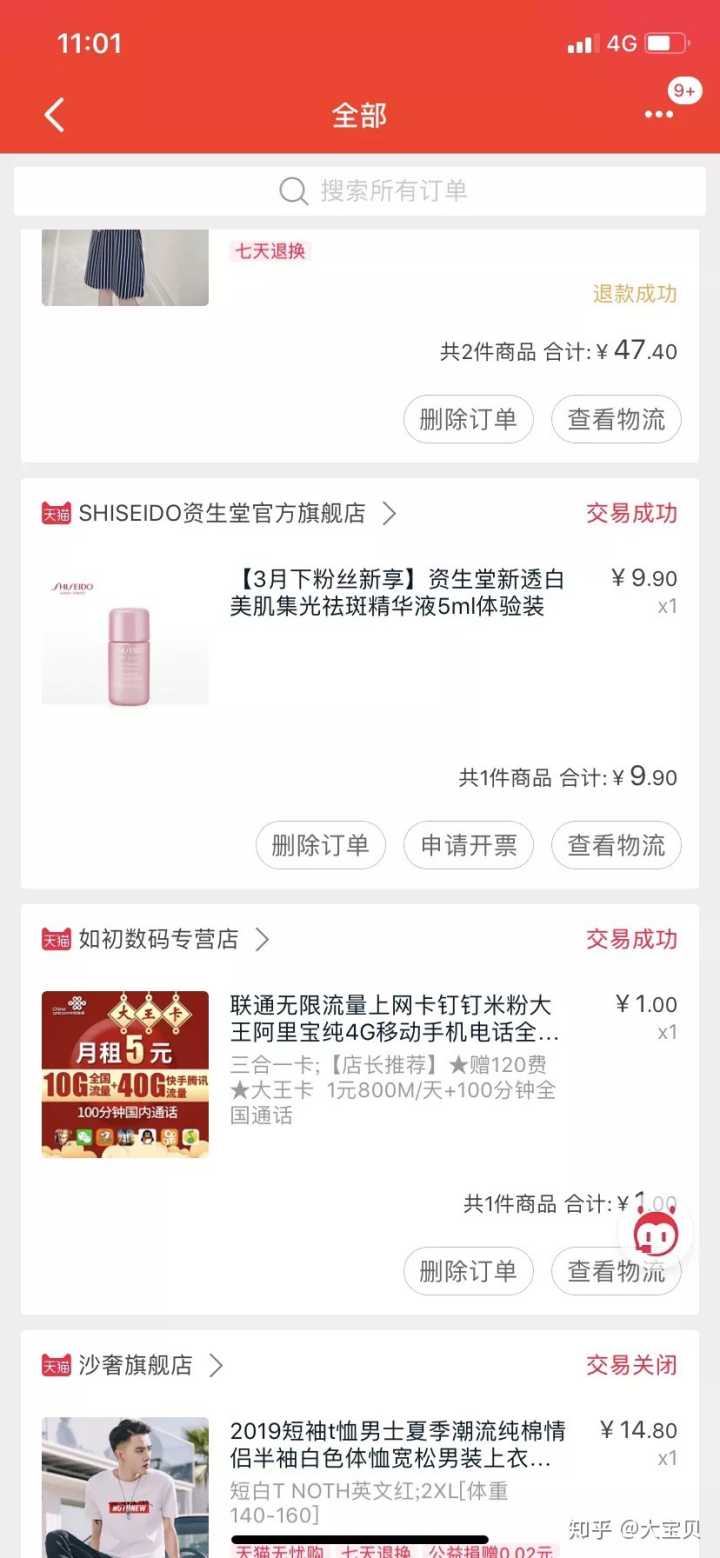View logistics for the SHISEIDO order

pyautogui.click(x=616, y=846)
